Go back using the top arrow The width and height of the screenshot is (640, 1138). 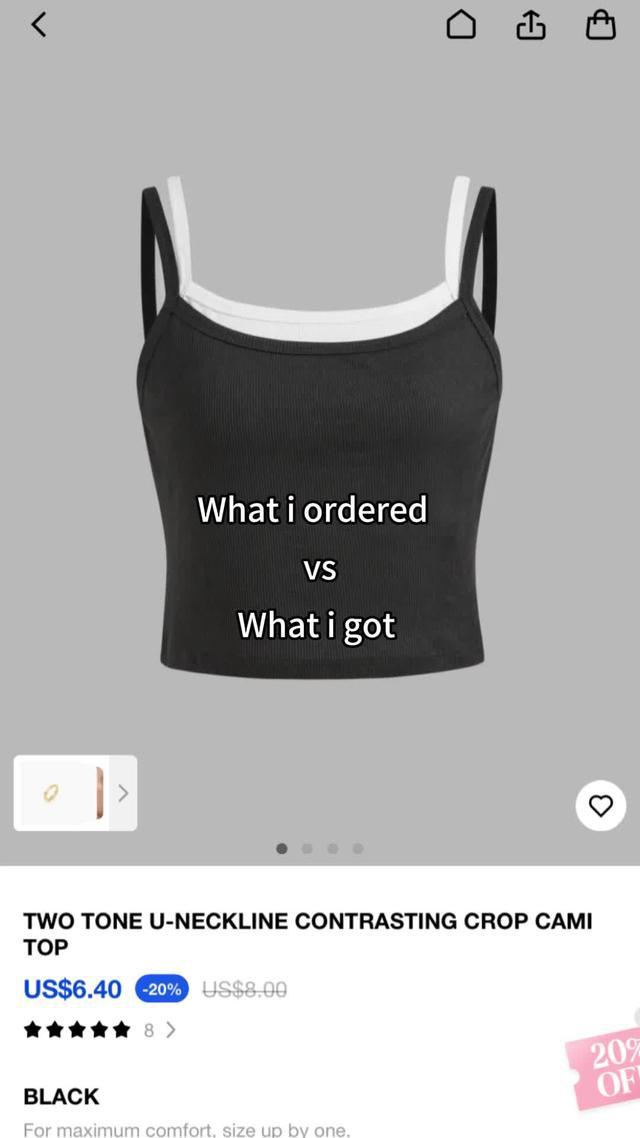(39, 25)
